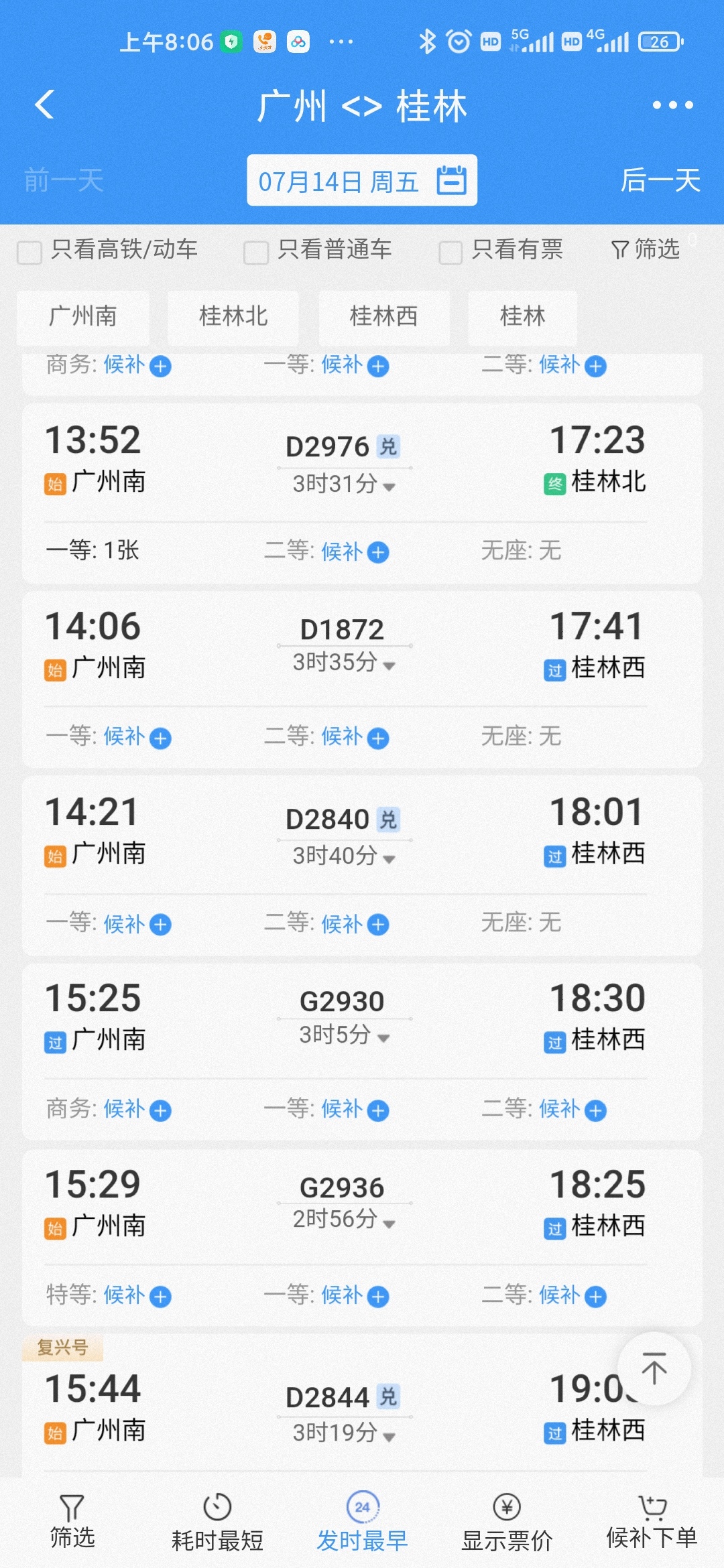Open the three-dot overflow menu

coord(672,105)
